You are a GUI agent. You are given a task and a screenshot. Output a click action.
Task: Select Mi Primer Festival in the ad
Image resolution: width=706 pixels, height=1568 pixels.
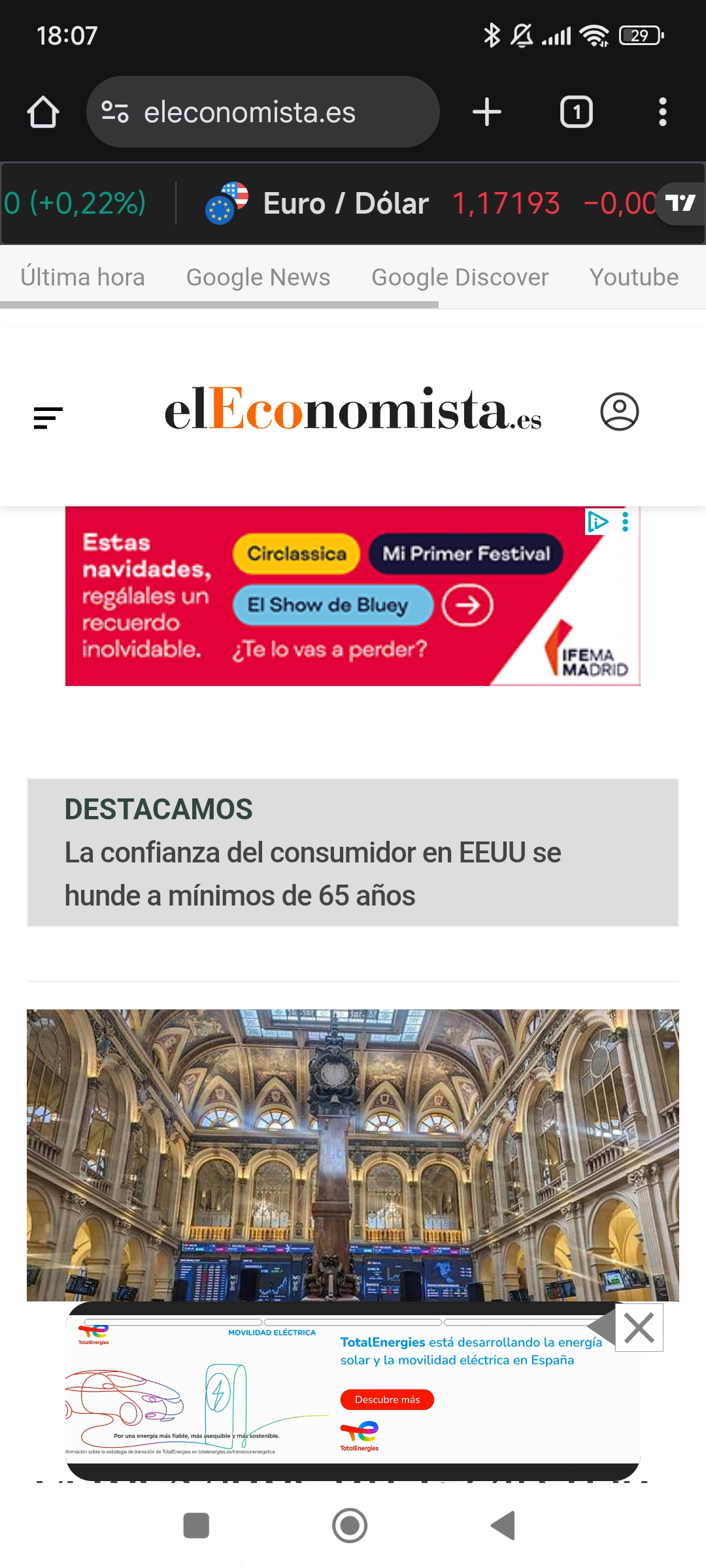(465, 554)
